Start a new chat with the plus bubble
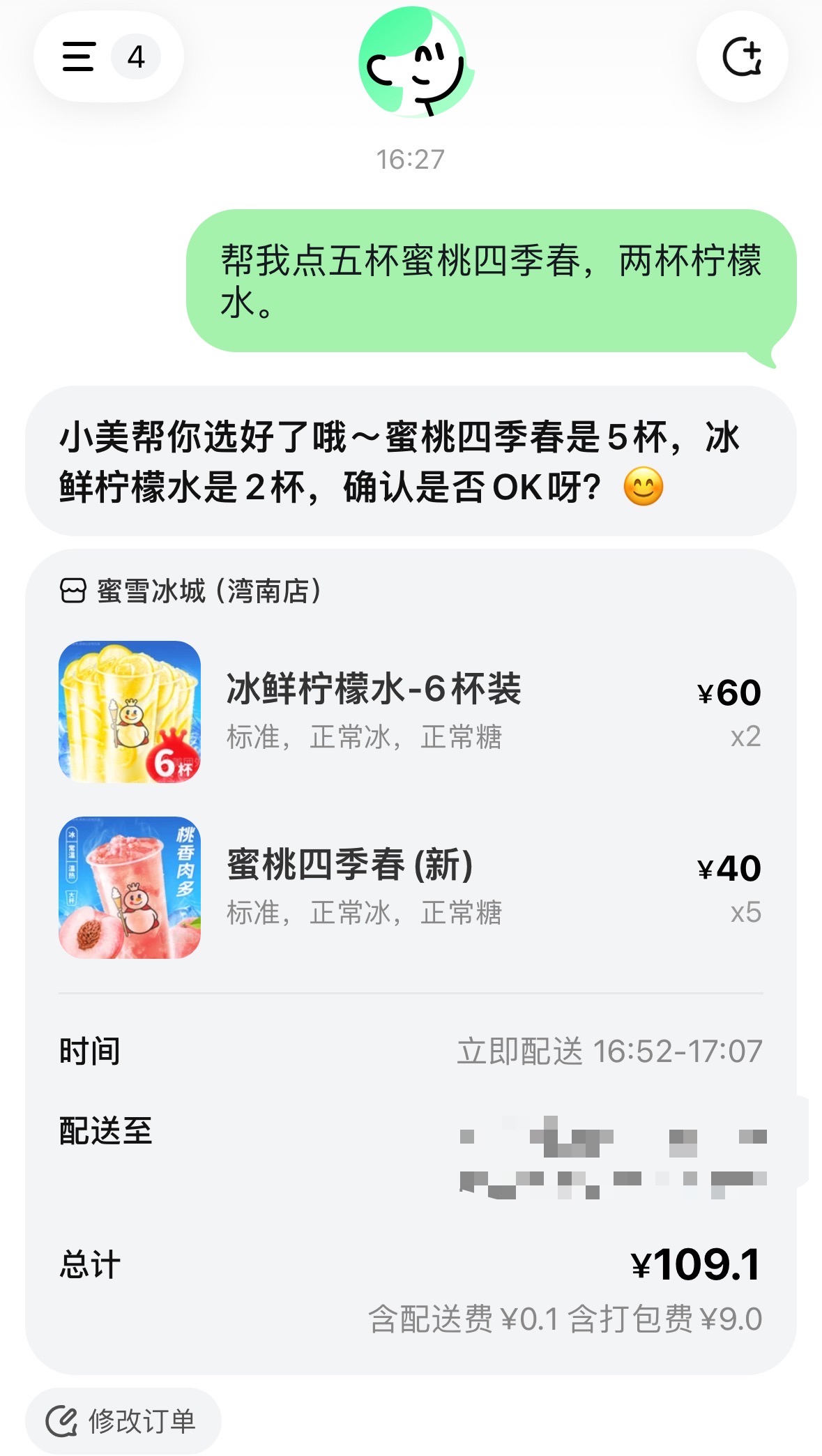Screen dimensions: 822x1456 pos(743,56)
